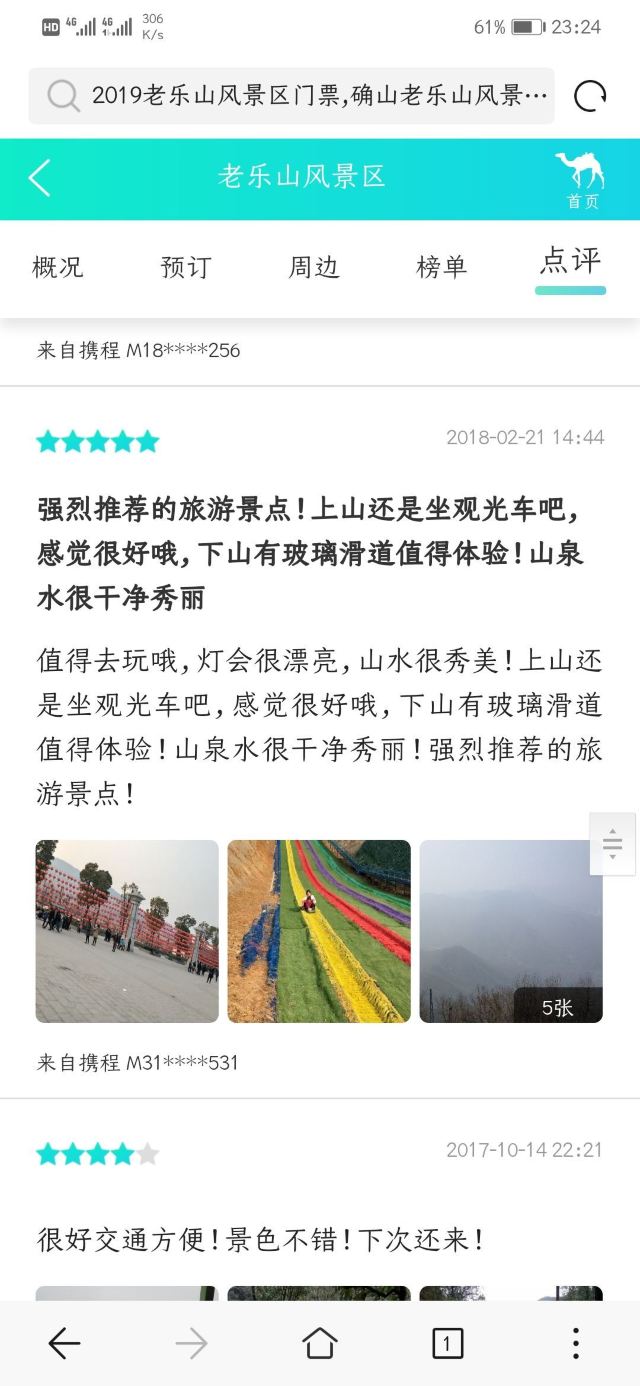
Task: Switch to the 概况 tab
Action: click(x=58, y=267)
